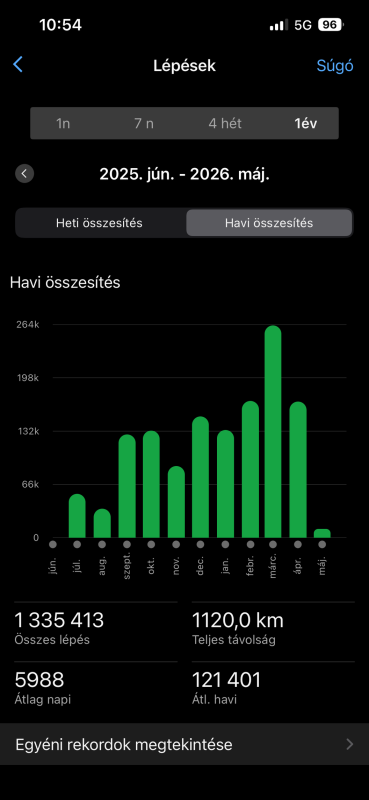369x800 pixels.
Task: Switch to the 1n range tab
Action: [x=63, y=123]
